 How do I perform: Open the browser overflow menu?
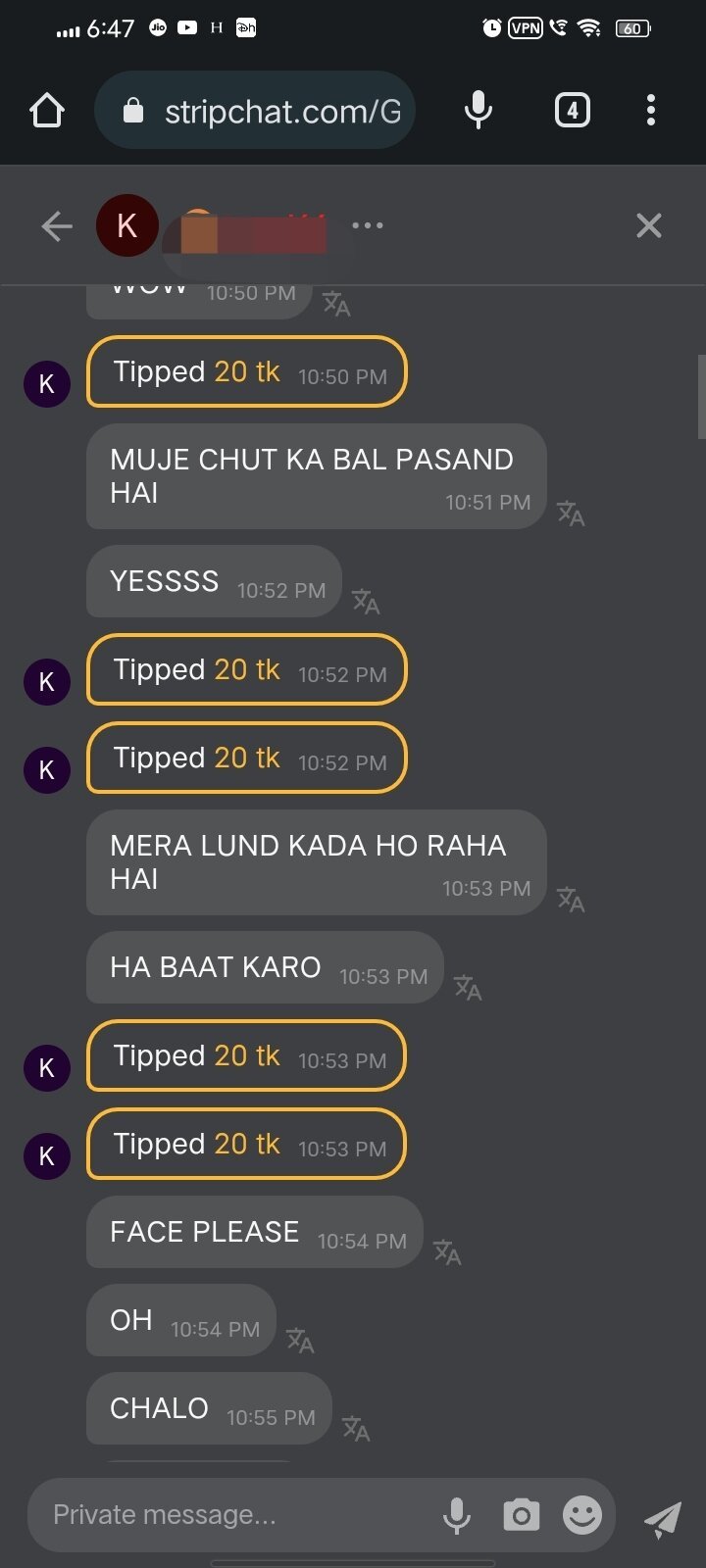point(650,111)
